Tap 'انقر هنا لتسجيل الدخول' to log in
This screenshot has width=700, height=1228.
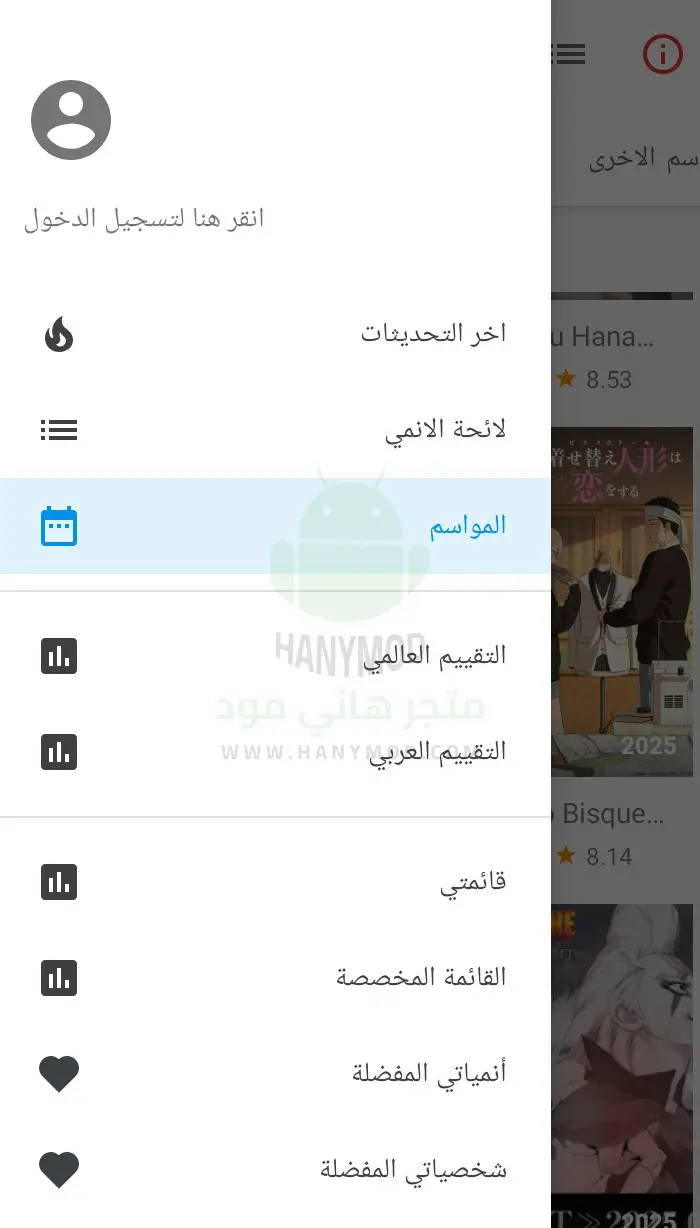pos(144,219)
